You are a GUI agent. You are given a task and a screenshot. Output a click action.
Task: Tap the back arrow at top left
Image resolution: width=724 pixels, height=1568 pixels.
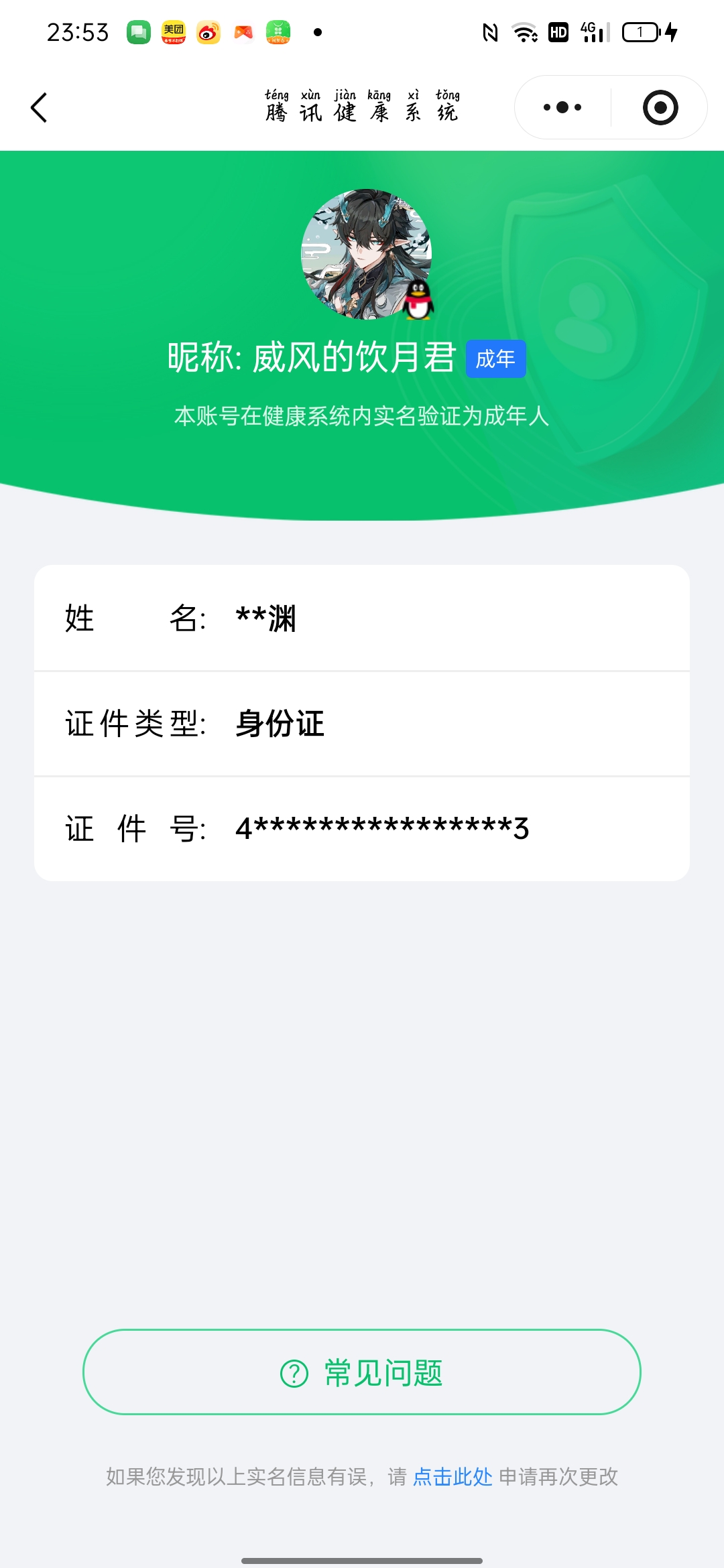click(38, 107)
